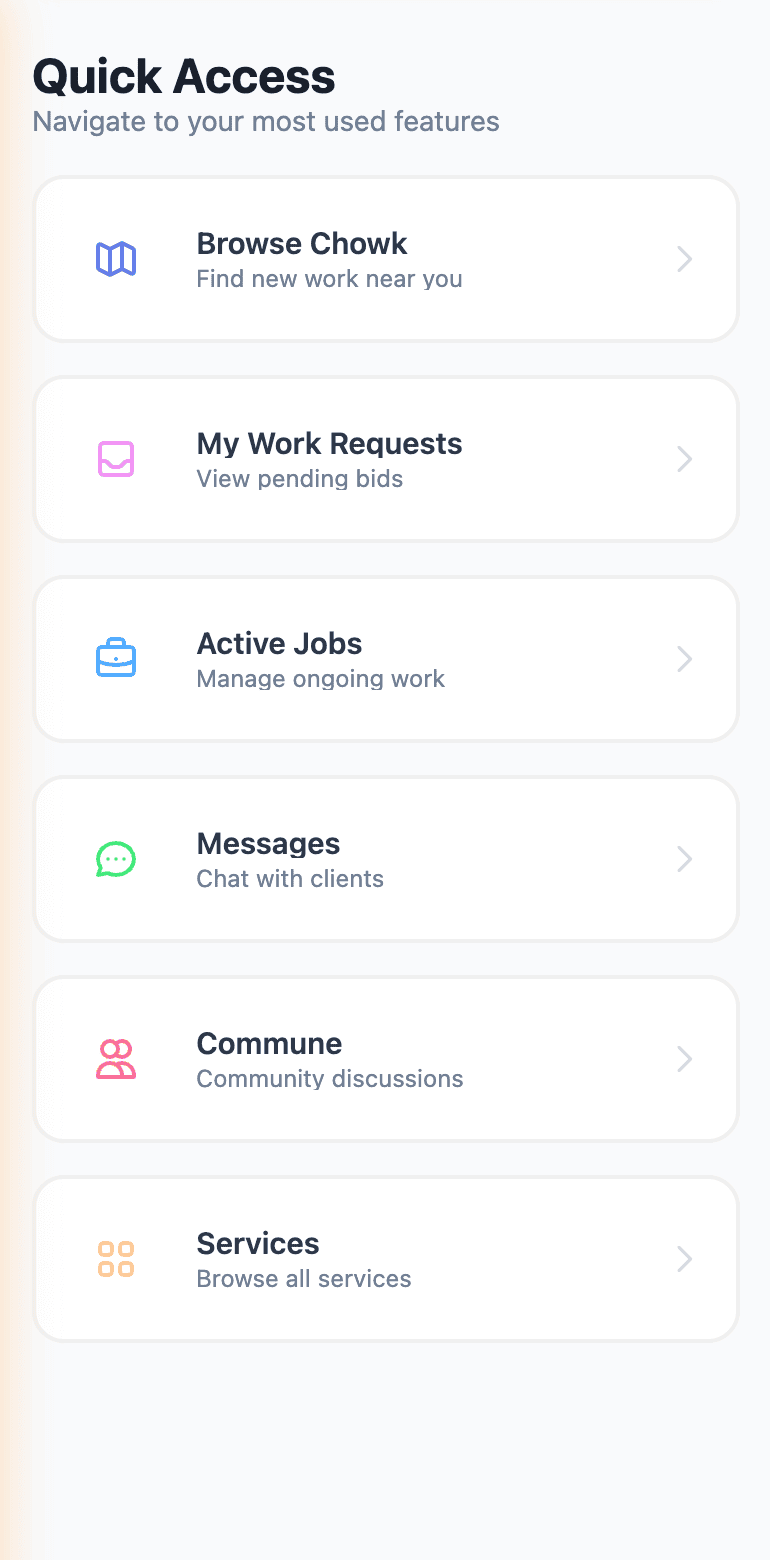Image resolution: width=770 pixels, height=1560 pixels.
Task: Open the map icon to find nearby work
Action: point(116,258)
